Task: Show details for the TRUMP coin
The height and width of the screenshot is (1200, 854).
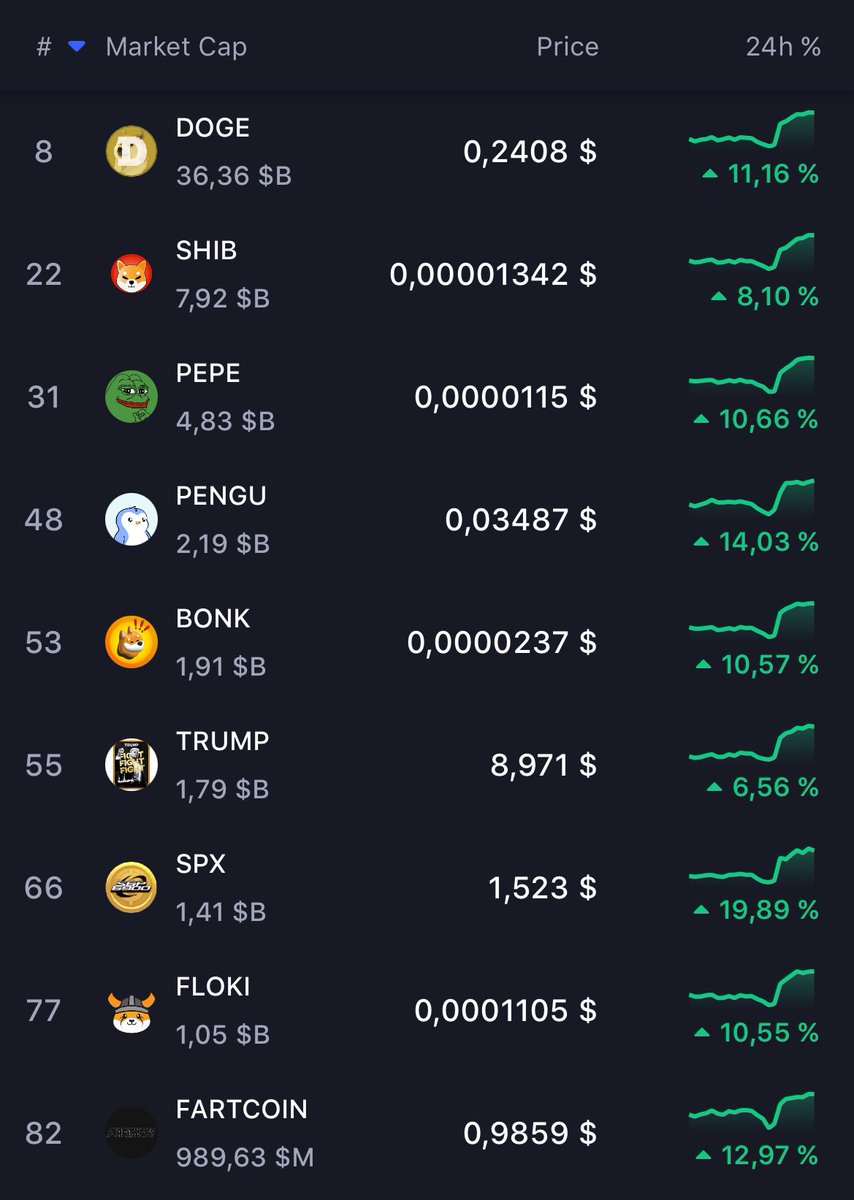Action: 222,742
